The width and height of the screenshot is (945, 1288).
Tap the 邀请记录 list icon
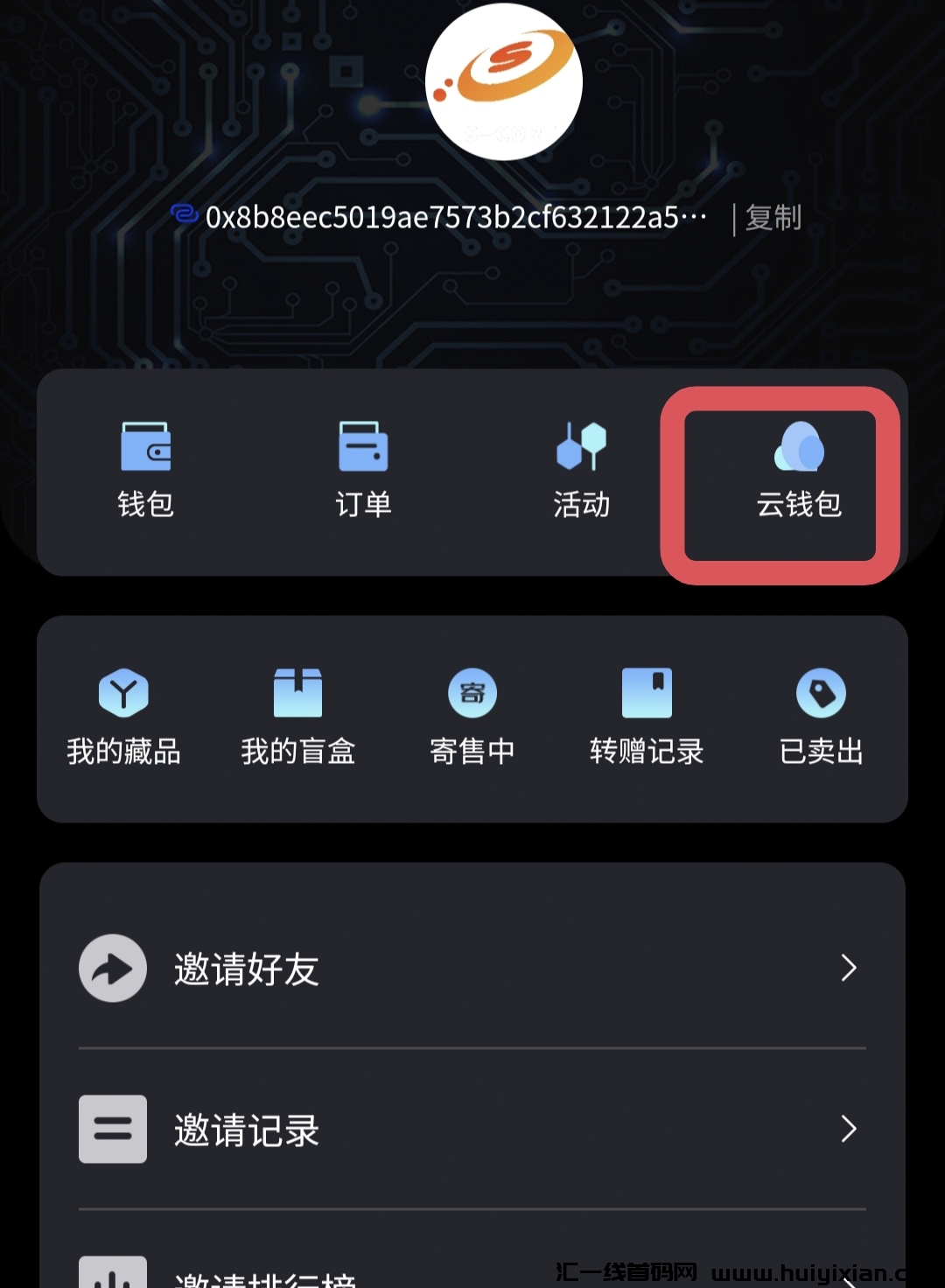click(112, 1129)
